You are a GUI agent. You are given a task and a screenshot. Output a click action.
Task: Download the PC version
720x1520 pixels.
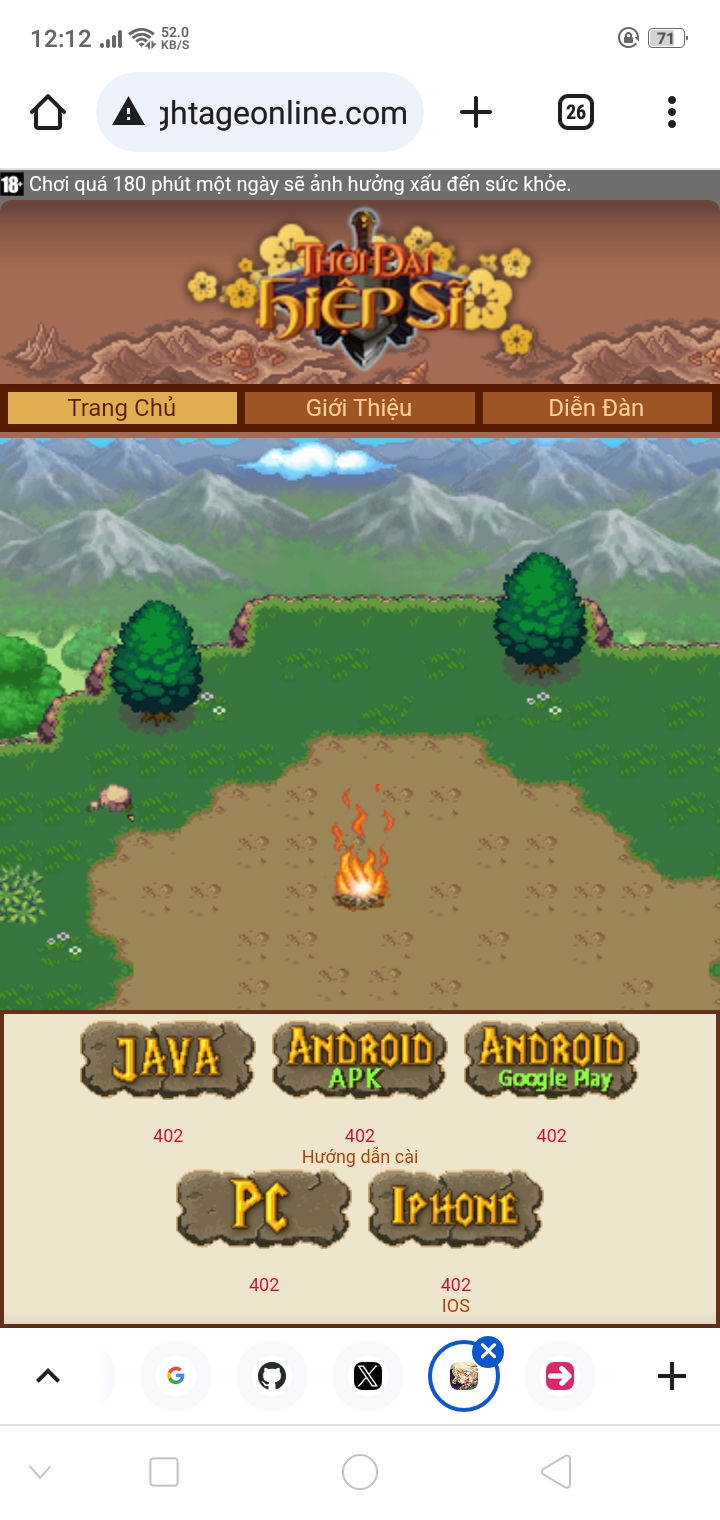[263, 1208]
